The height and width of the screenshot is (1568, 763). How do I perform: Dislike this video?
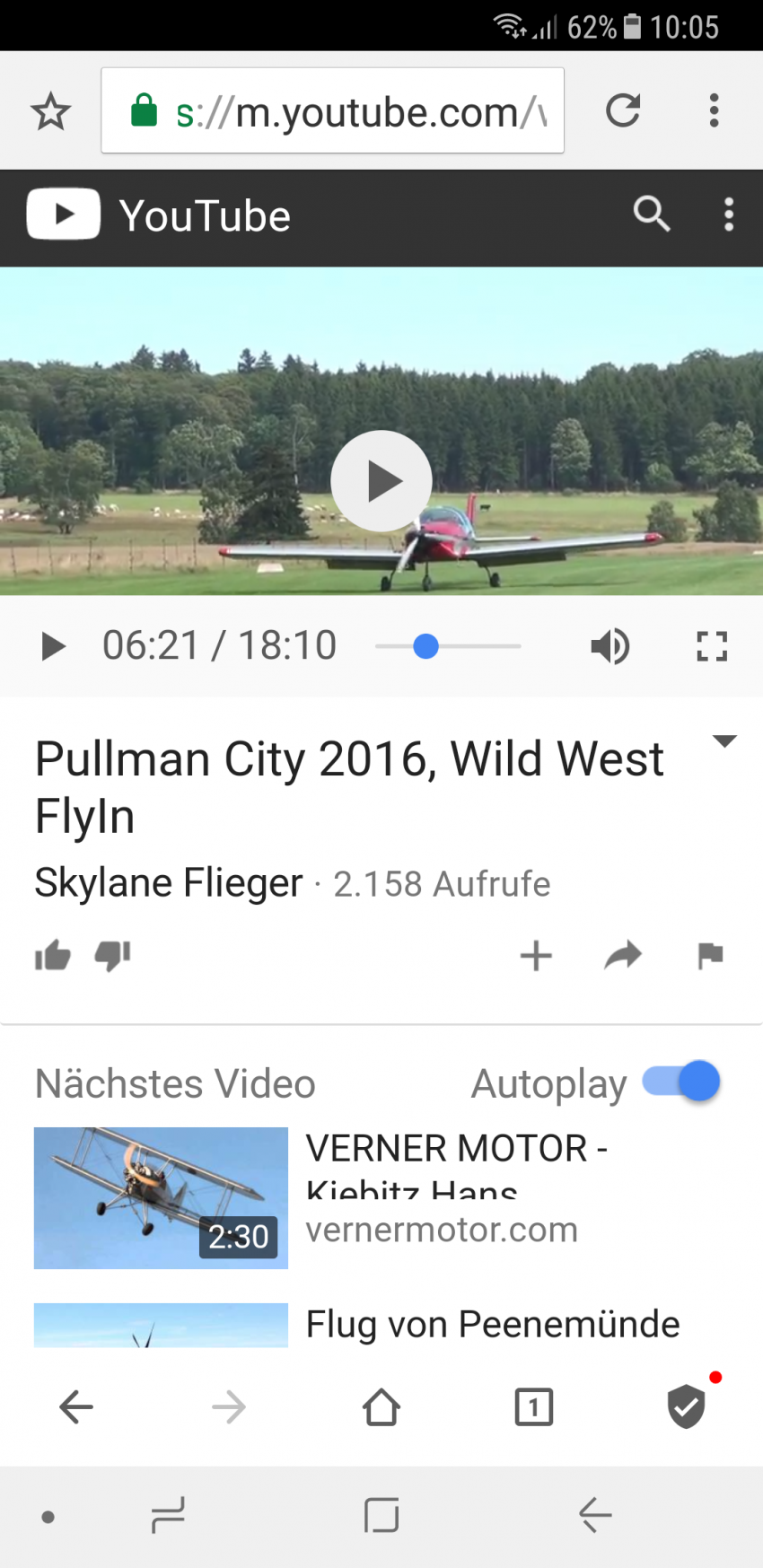coord(113,956)
